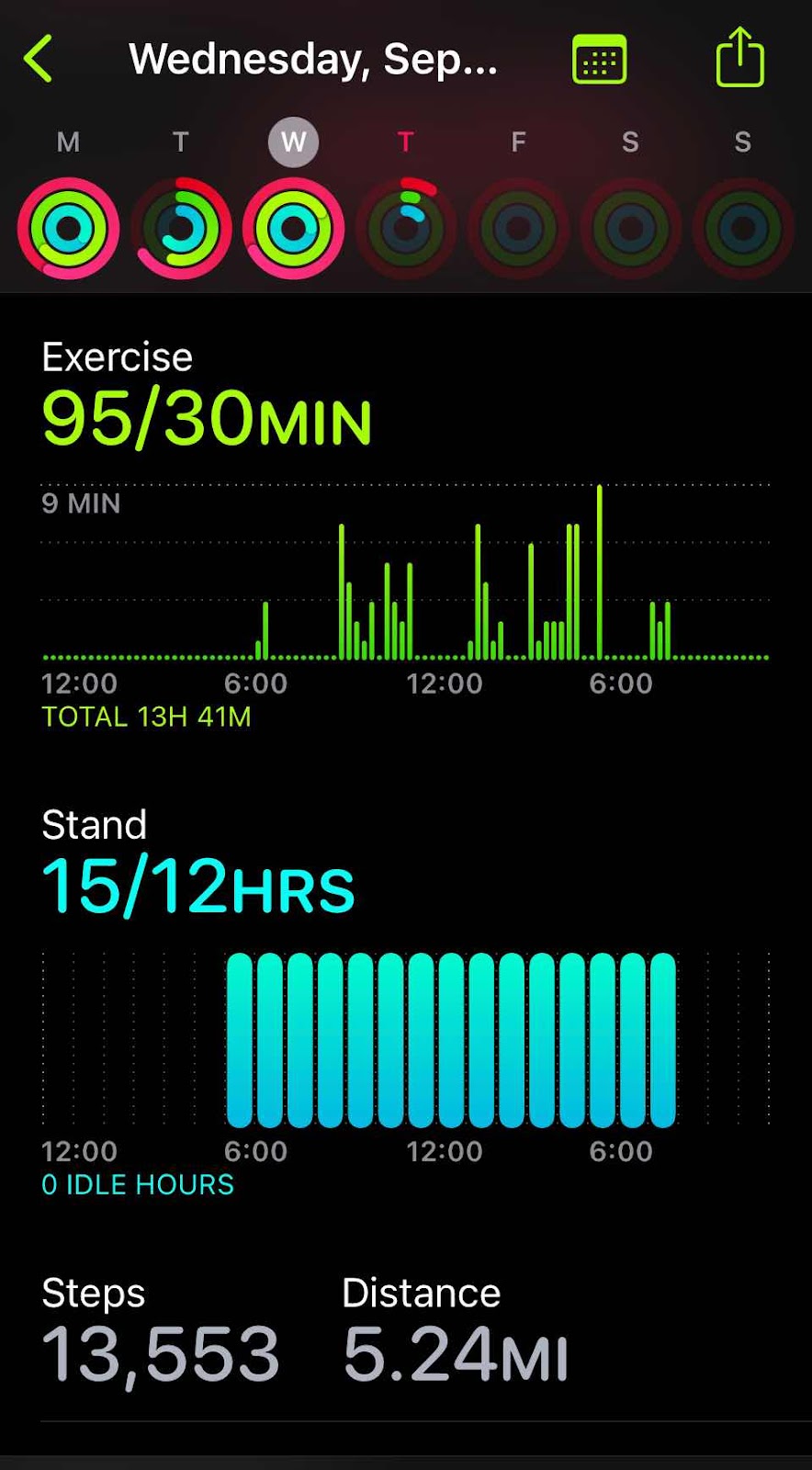Select Monday's activity rings
The width and height of the screenshot is (812, 1470).
pyautogui.click(x=69, y=229)
